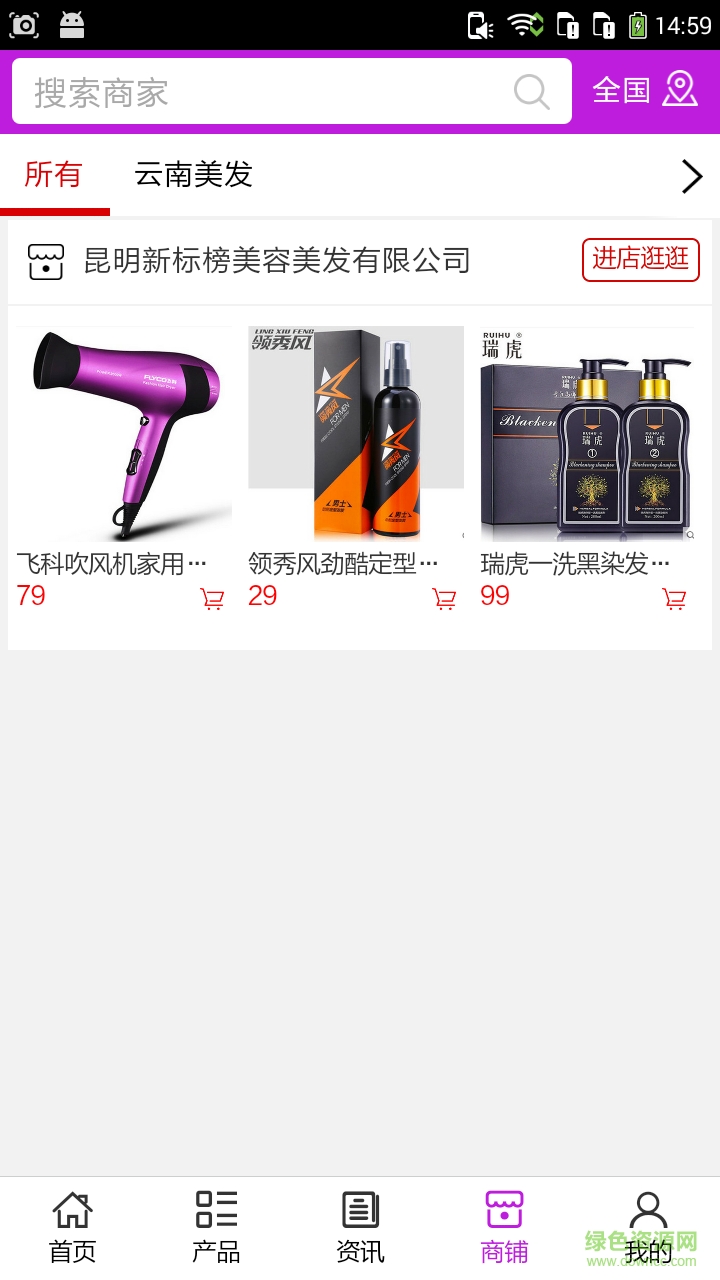
Task: Add the 79 yuan hair dryer to cart
Action: coord(212,599)
